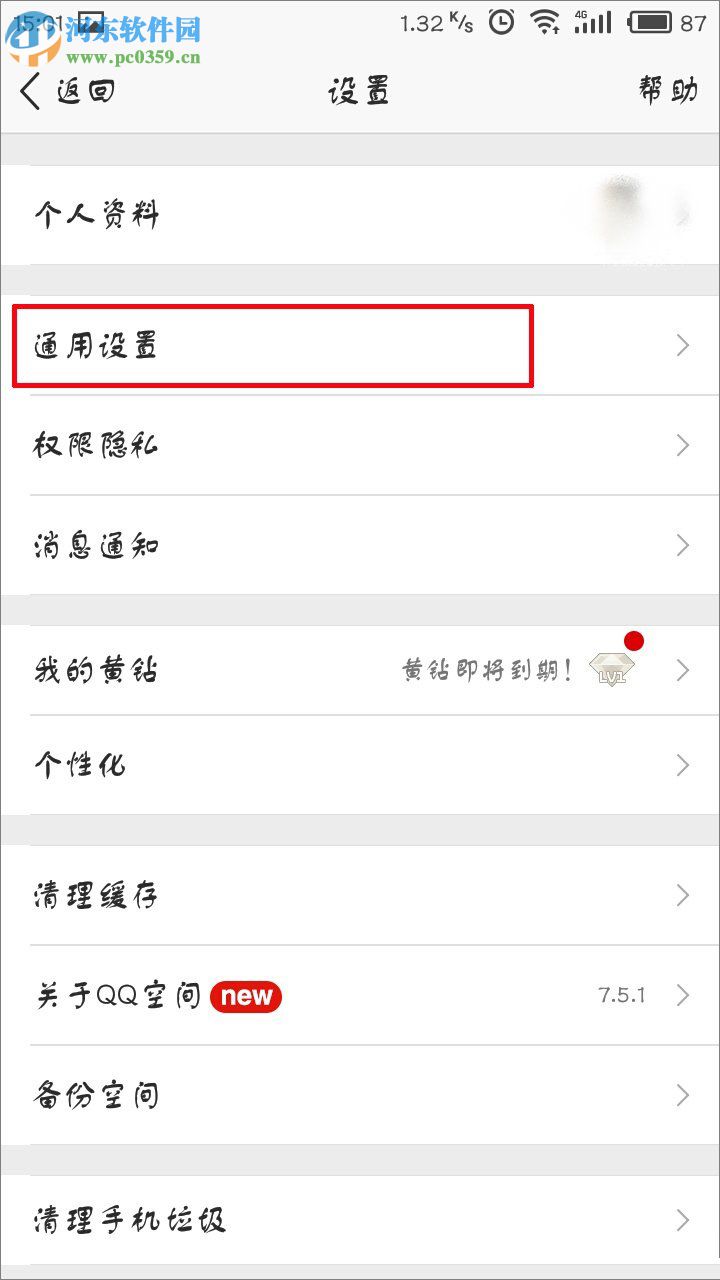Expand the 消息通知 row chevron
The width and height of the screenshot is (720, 1280).
pos(683,545)
